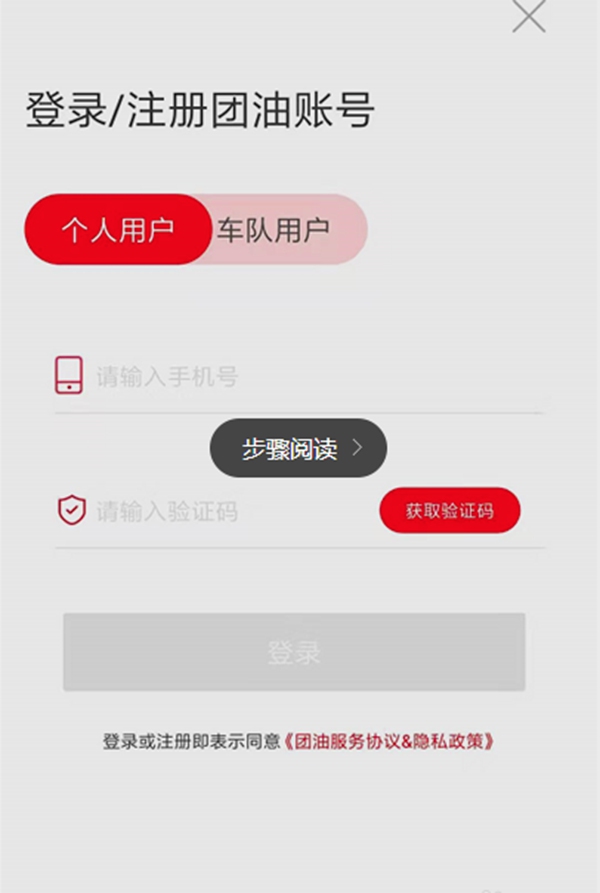Close the login screen with the X
The image size is (600, 893).
tap(528, 16)
